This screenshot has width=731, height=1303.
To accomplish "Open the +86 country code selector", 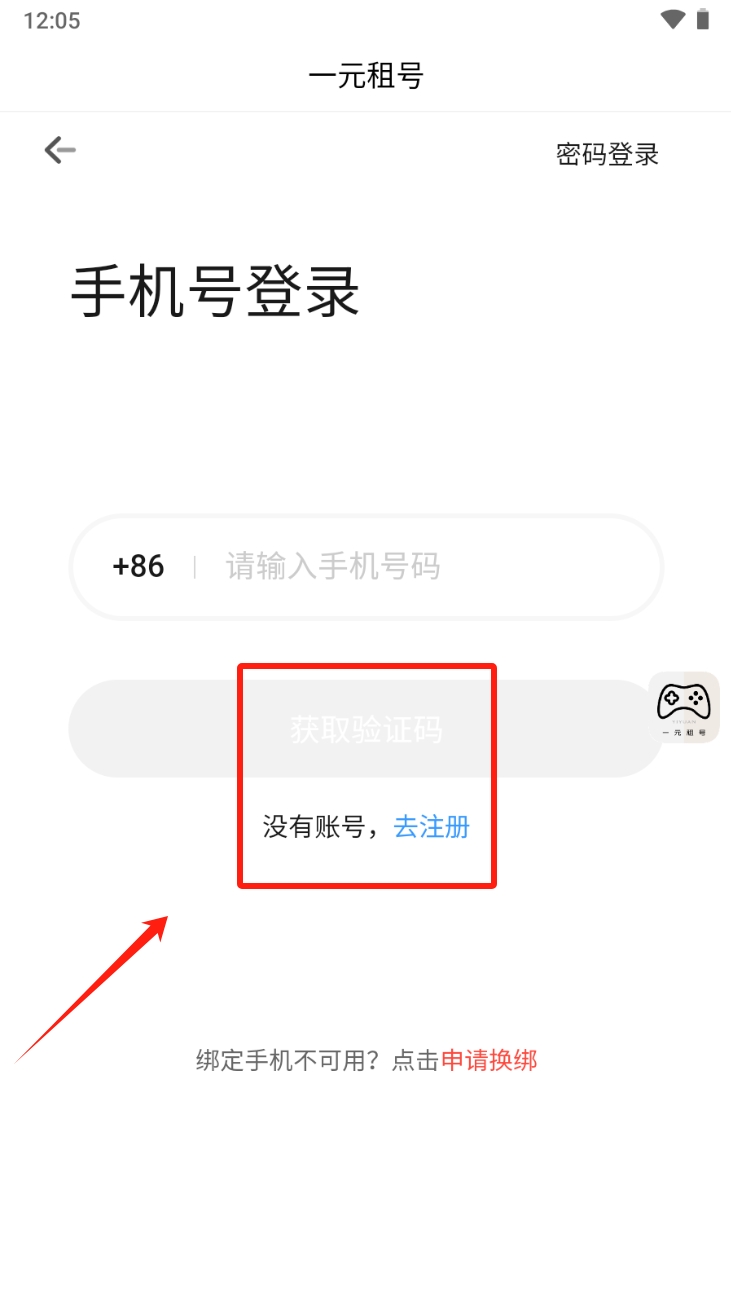I will tap(138, 567).
